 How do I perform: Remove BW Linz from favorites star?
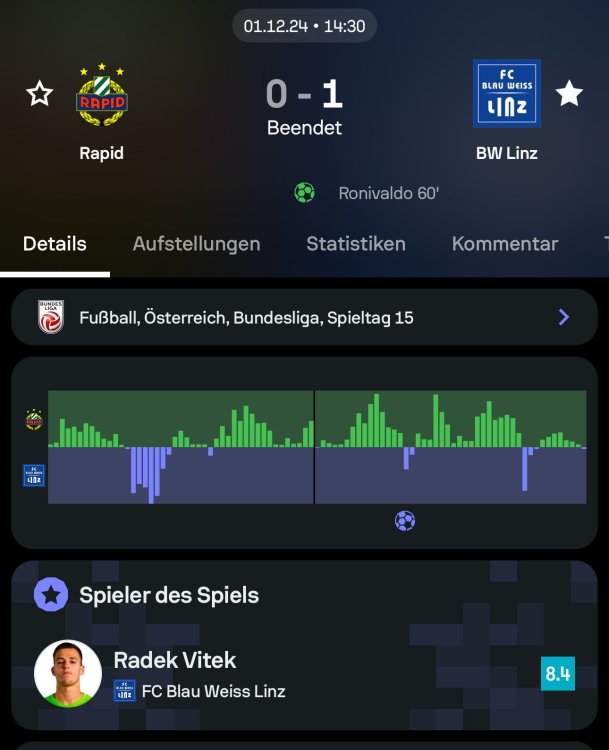pyautogui.click(x=569, y=94)
